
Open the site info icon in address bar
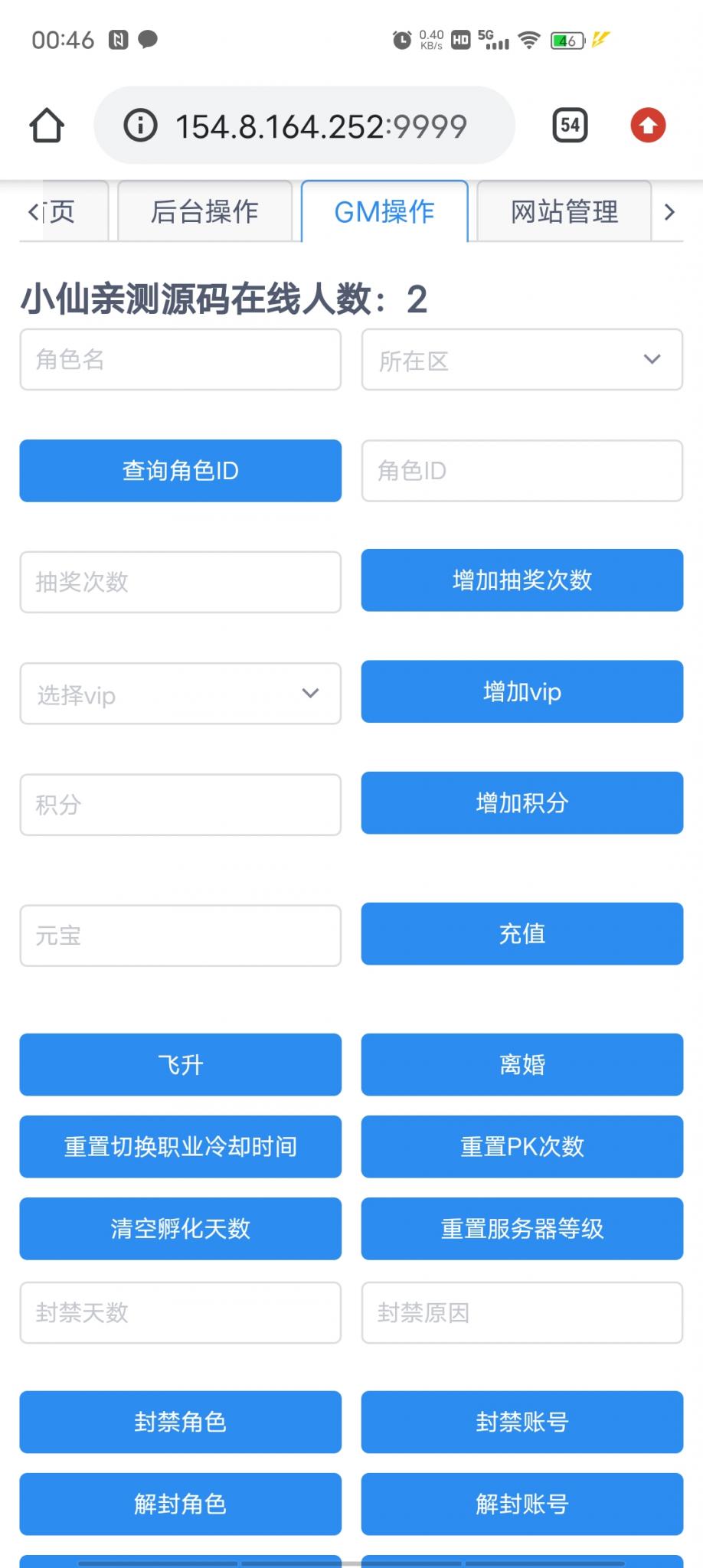pyautogui.click(x=138, y=125)
